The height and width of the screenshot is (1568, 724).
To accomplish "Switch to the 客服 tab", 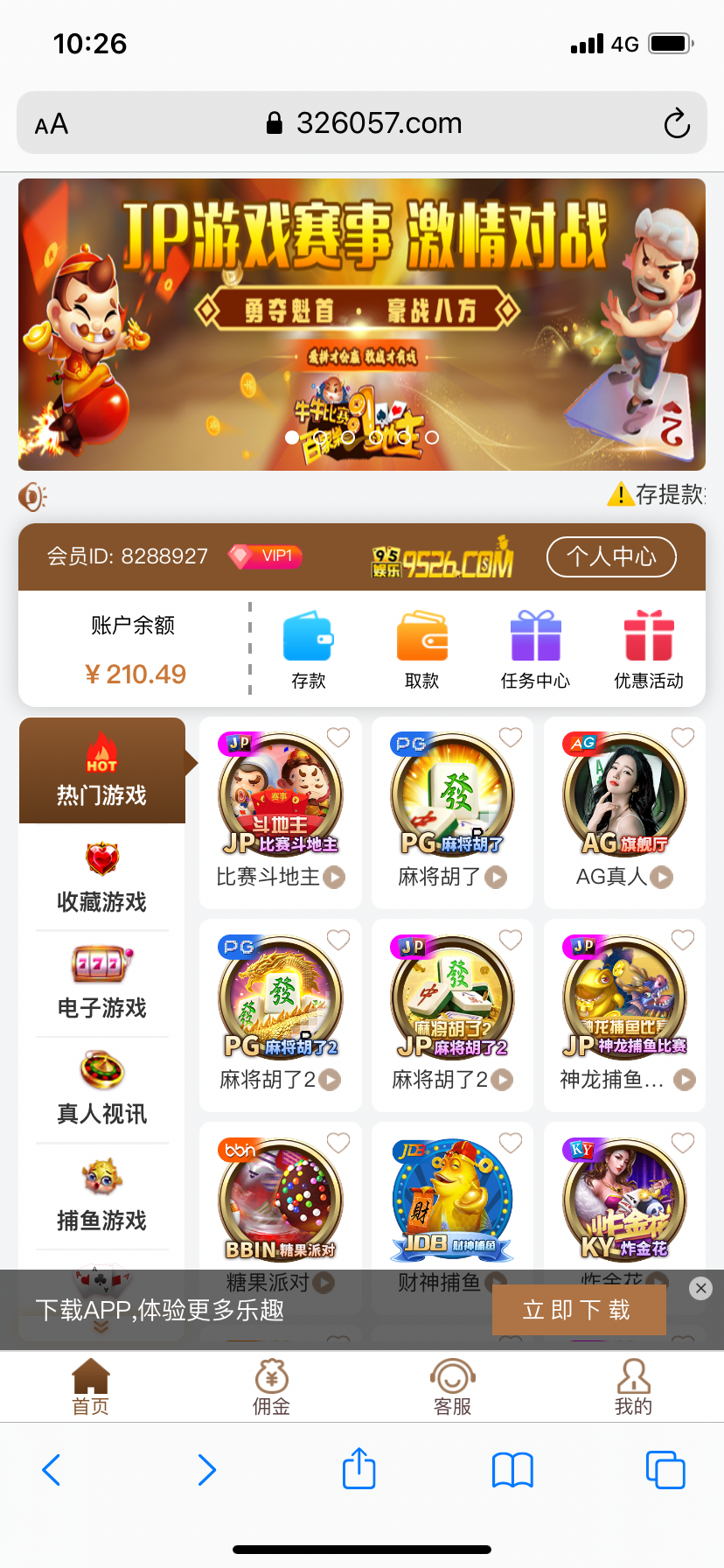I will (x=452, y=1387).
